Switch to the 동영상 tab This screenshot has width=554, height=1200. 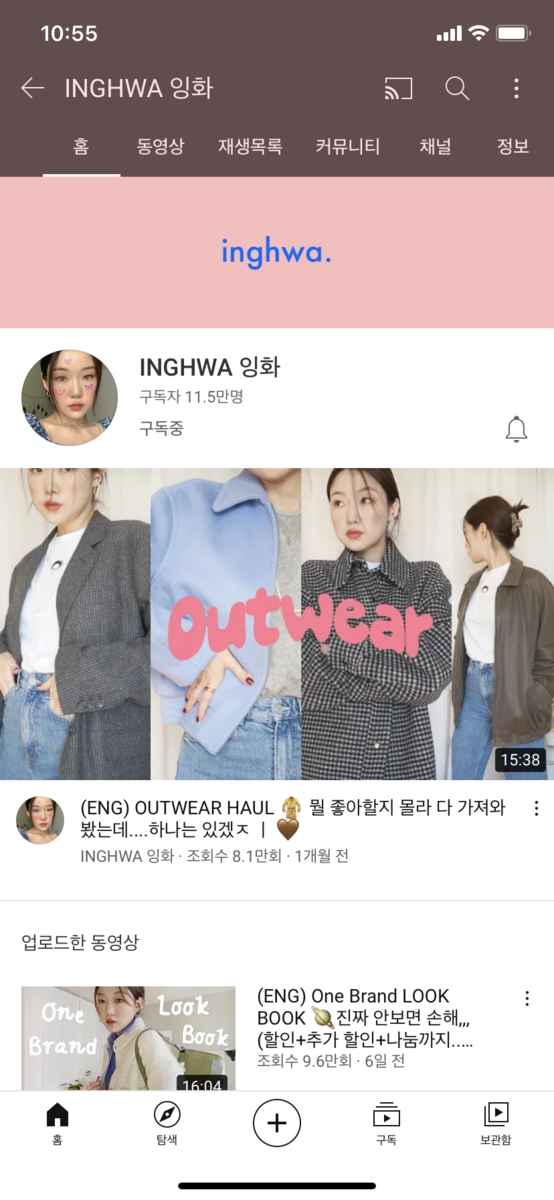coord(160,146)
